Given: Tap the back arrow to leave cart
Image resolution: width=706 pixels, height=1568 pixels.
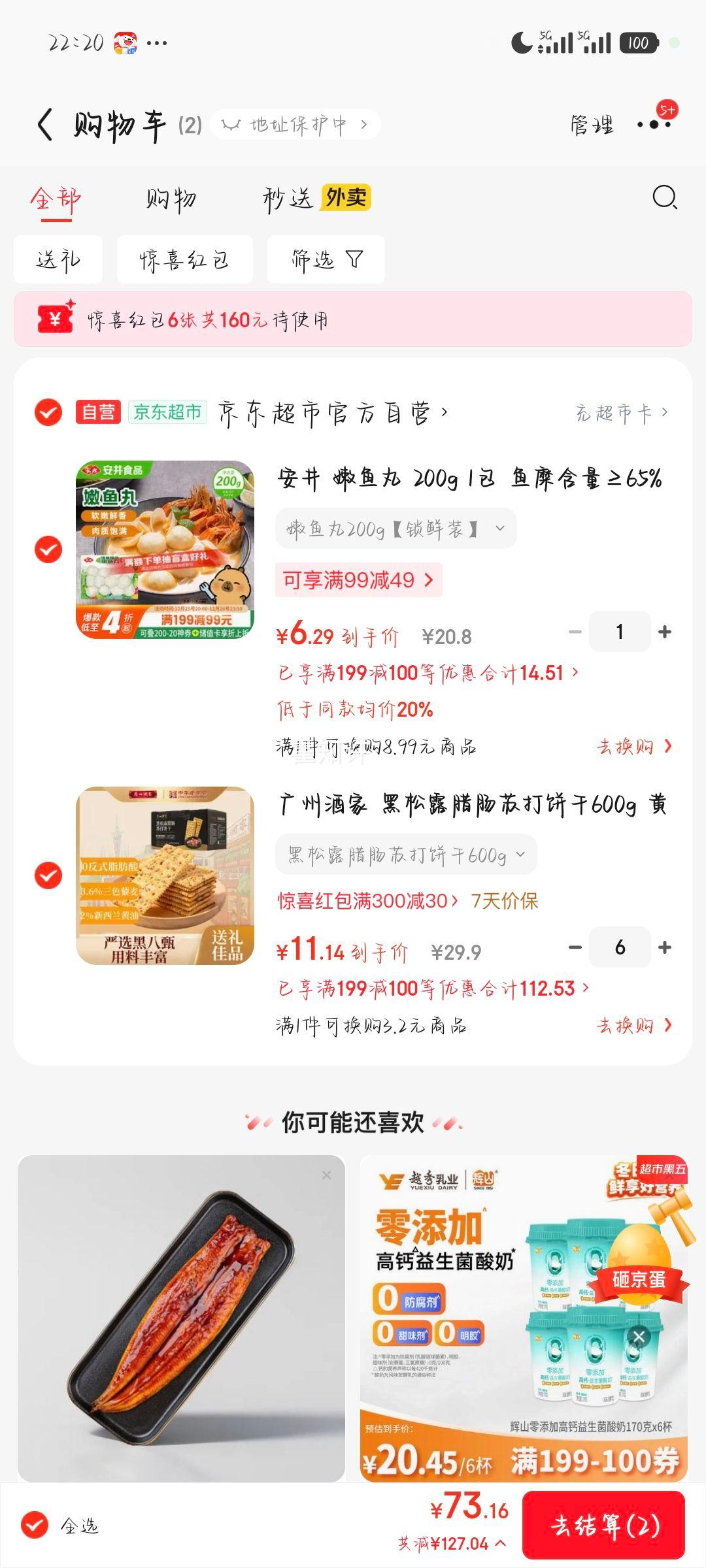Looking at the screenshot, I should coord(46,124).
